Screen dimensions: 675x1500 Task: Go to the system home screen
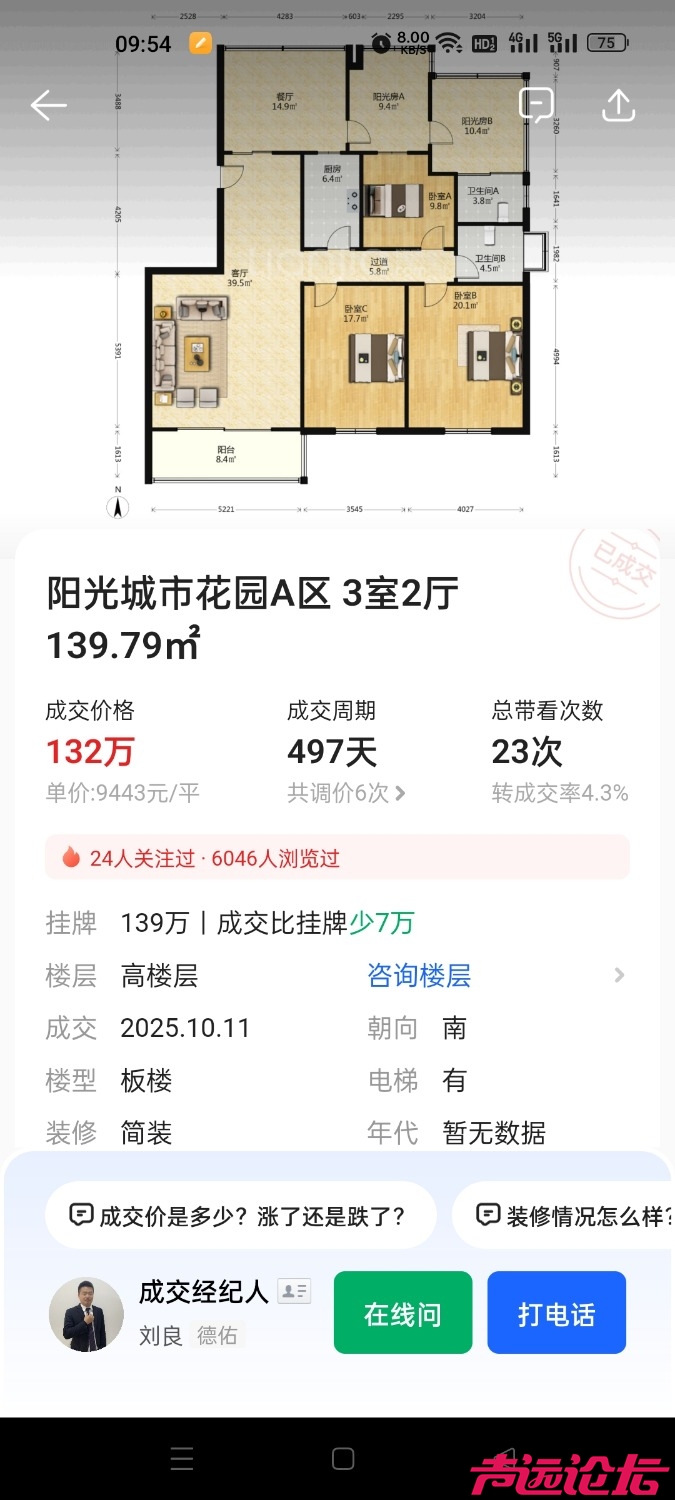coord(342,1458)
